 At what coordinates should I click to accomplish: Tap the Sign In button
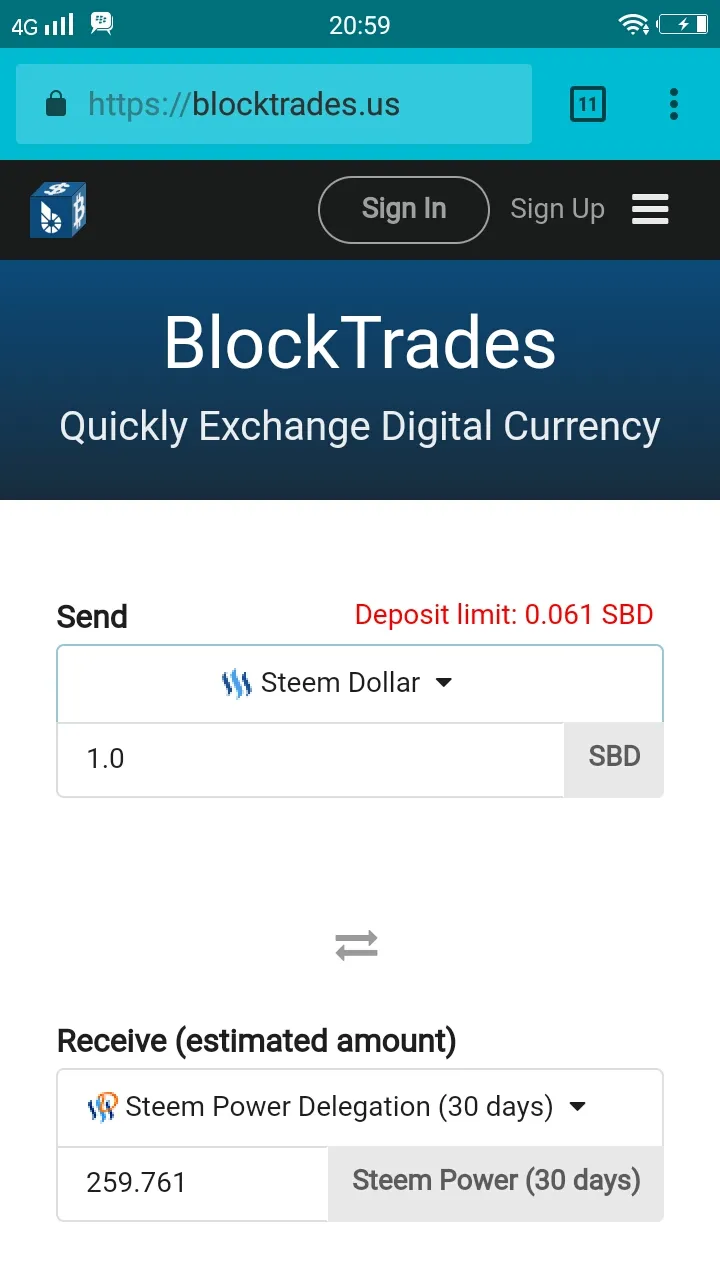[x=404, y=209]
